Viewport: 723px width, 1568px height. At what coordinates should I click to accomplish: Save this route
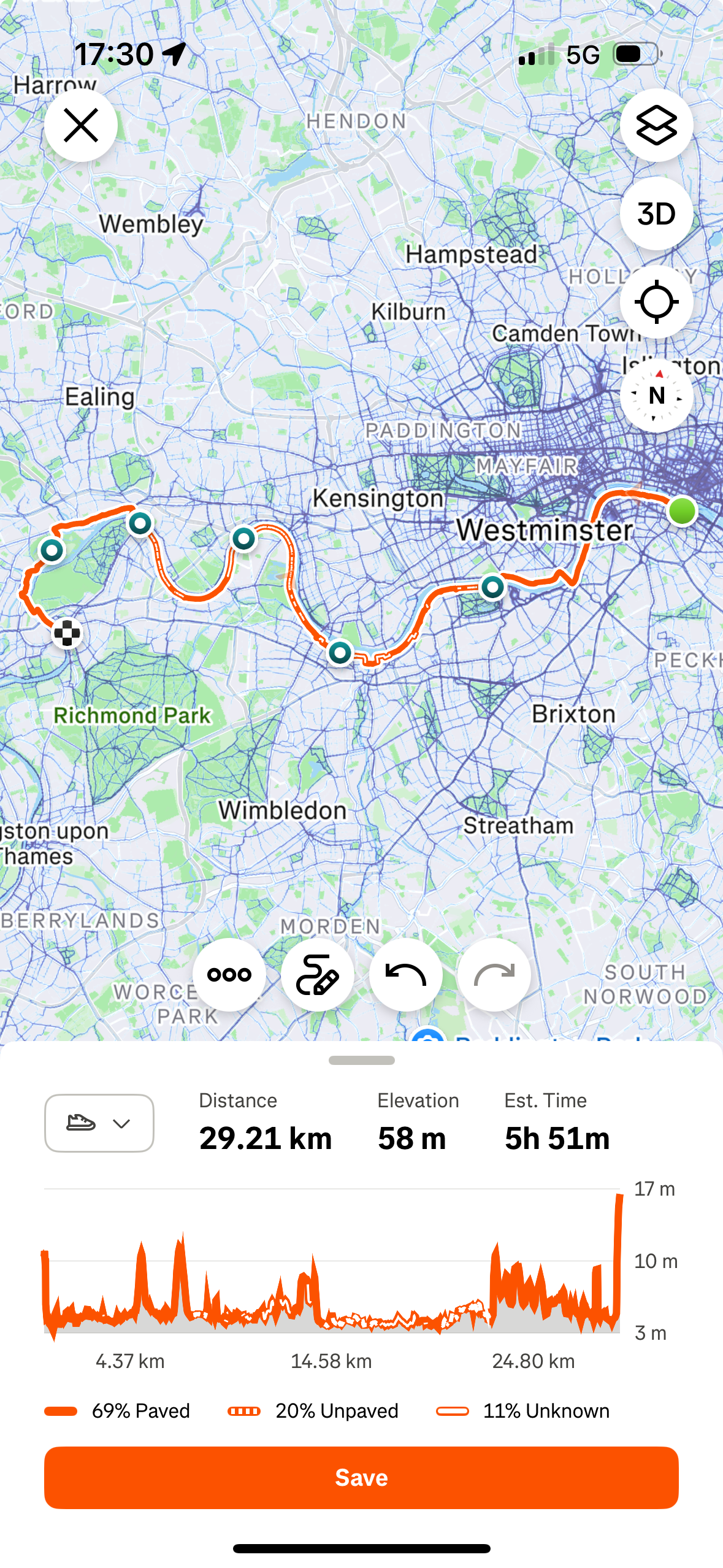click(361, 1477)
